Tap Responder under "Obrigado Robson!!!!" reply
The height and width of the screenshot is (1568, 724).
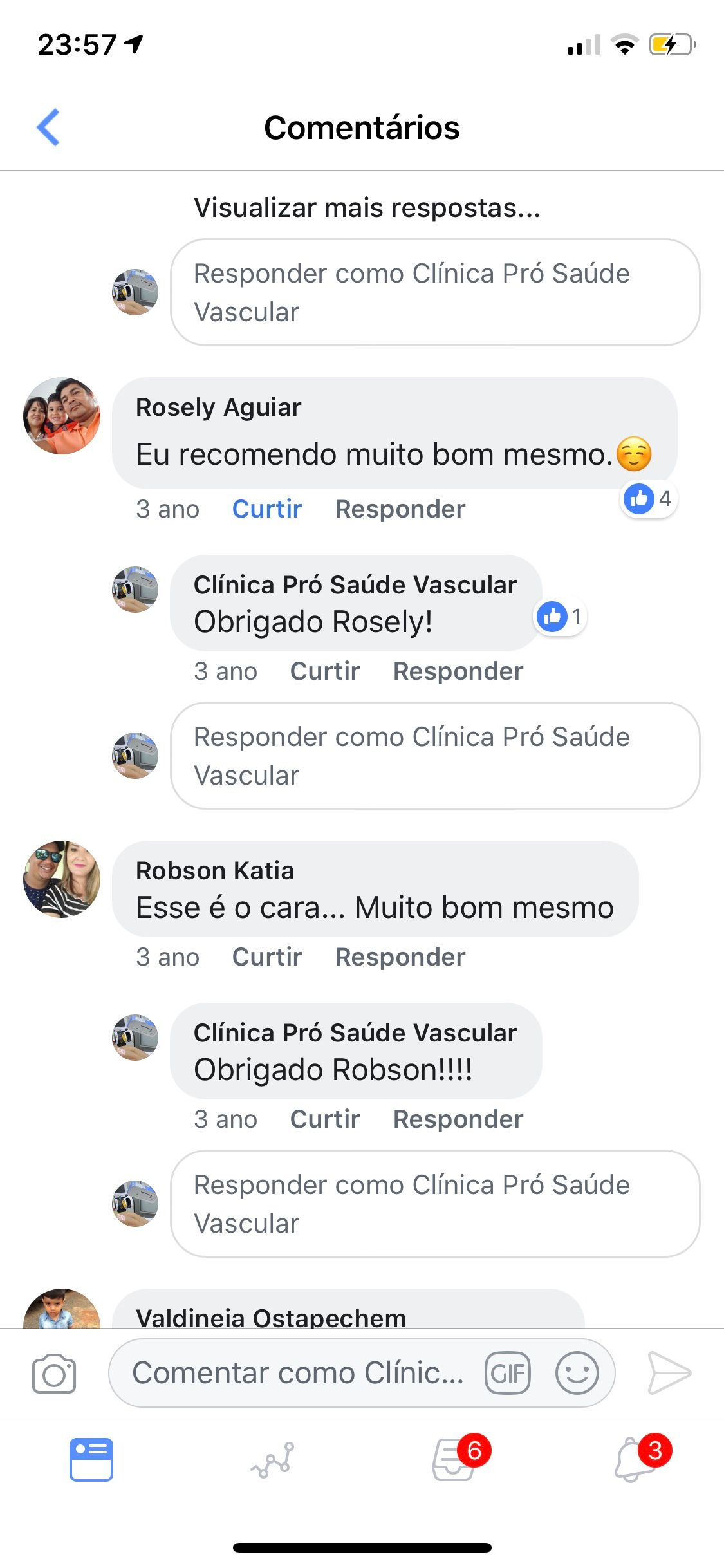[458, 1119]
